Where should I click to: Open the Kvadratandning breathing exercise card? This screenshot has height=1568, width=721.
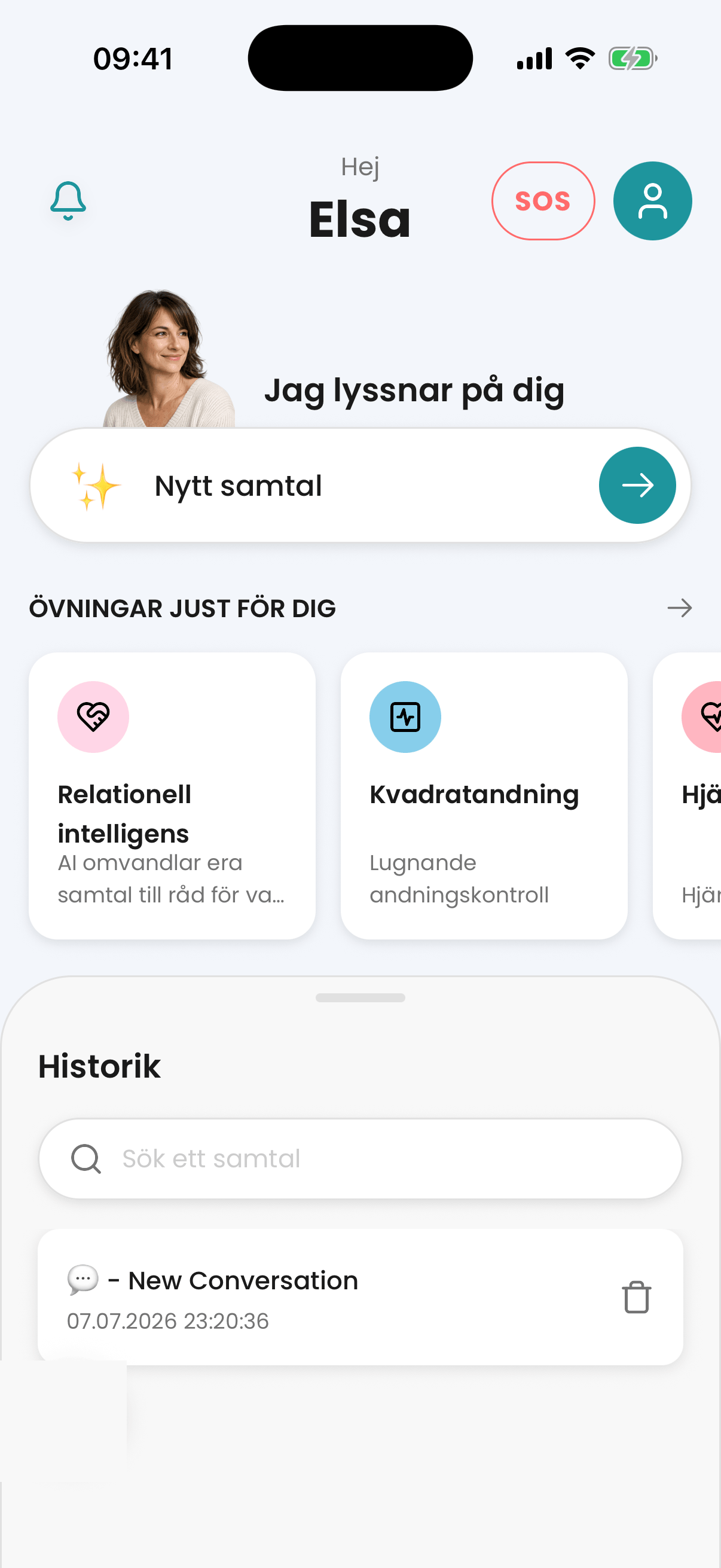click(x=484, y=795)
